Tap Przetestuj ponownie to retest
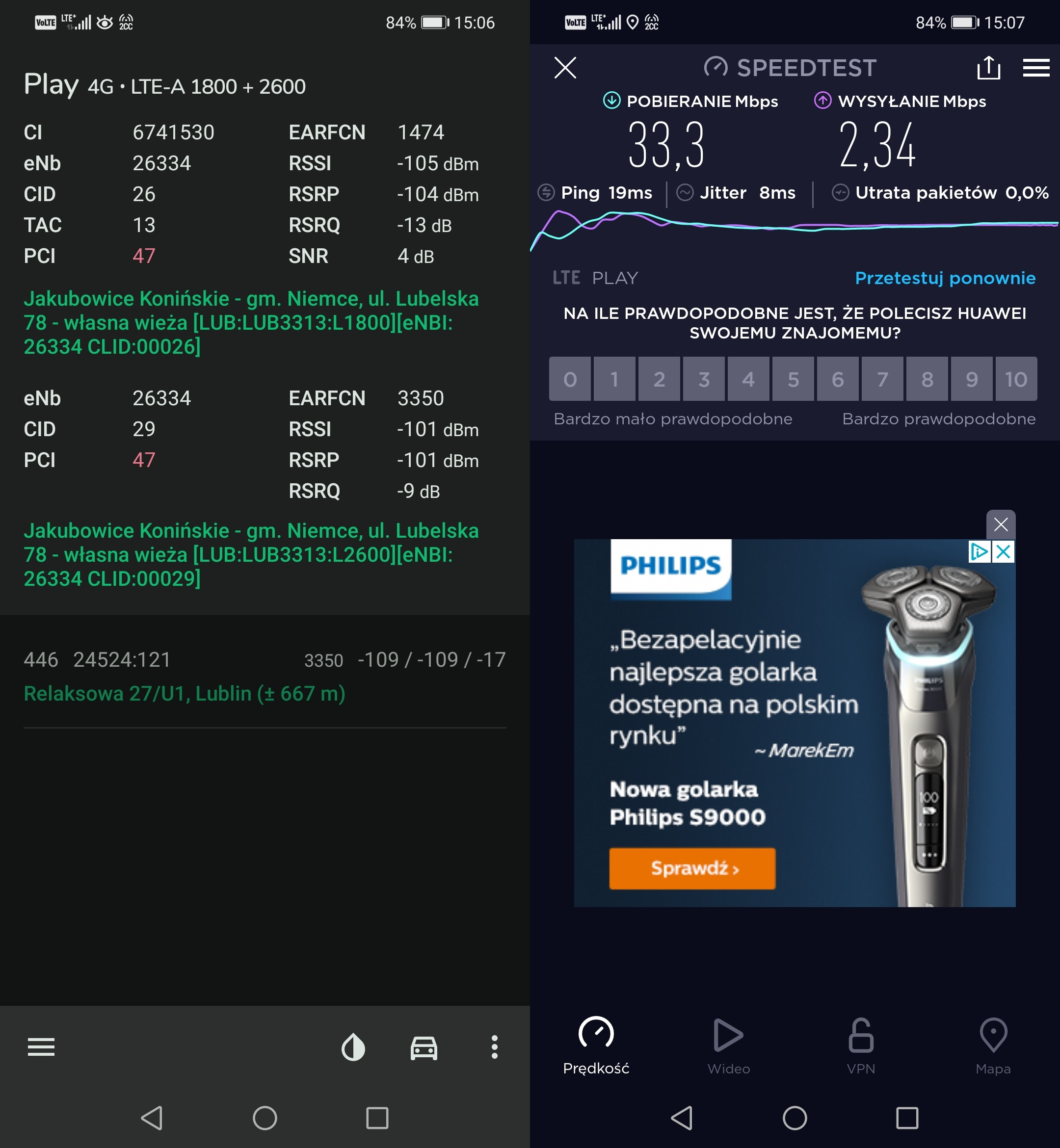Viewport: 1060px width, 1148px height. pyautogui.click(x=945, y=278)
